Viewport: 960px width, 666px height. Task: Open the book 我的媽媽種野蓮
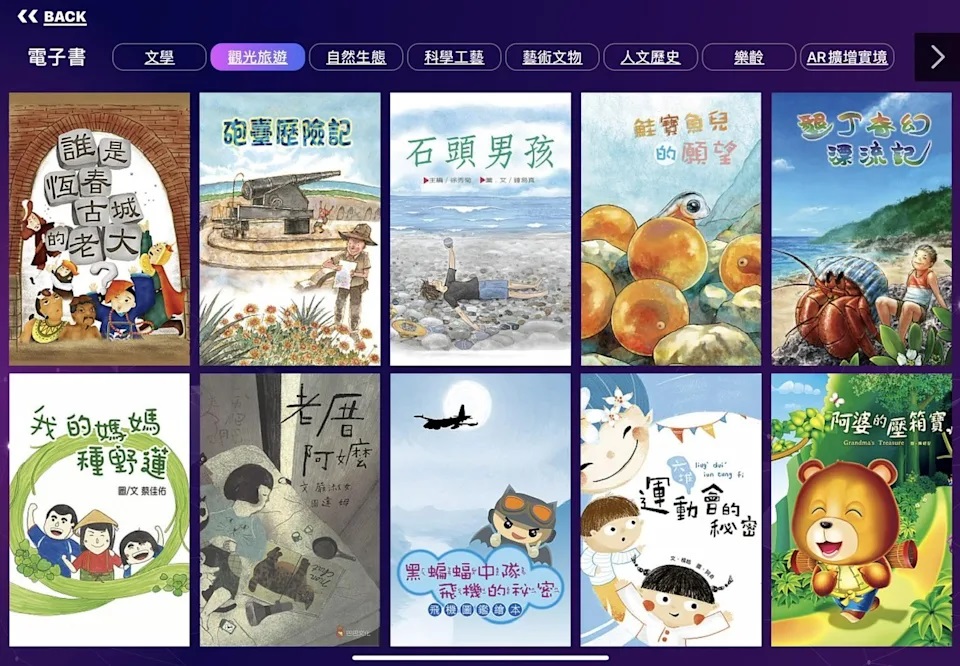click(x=99, y=510)
